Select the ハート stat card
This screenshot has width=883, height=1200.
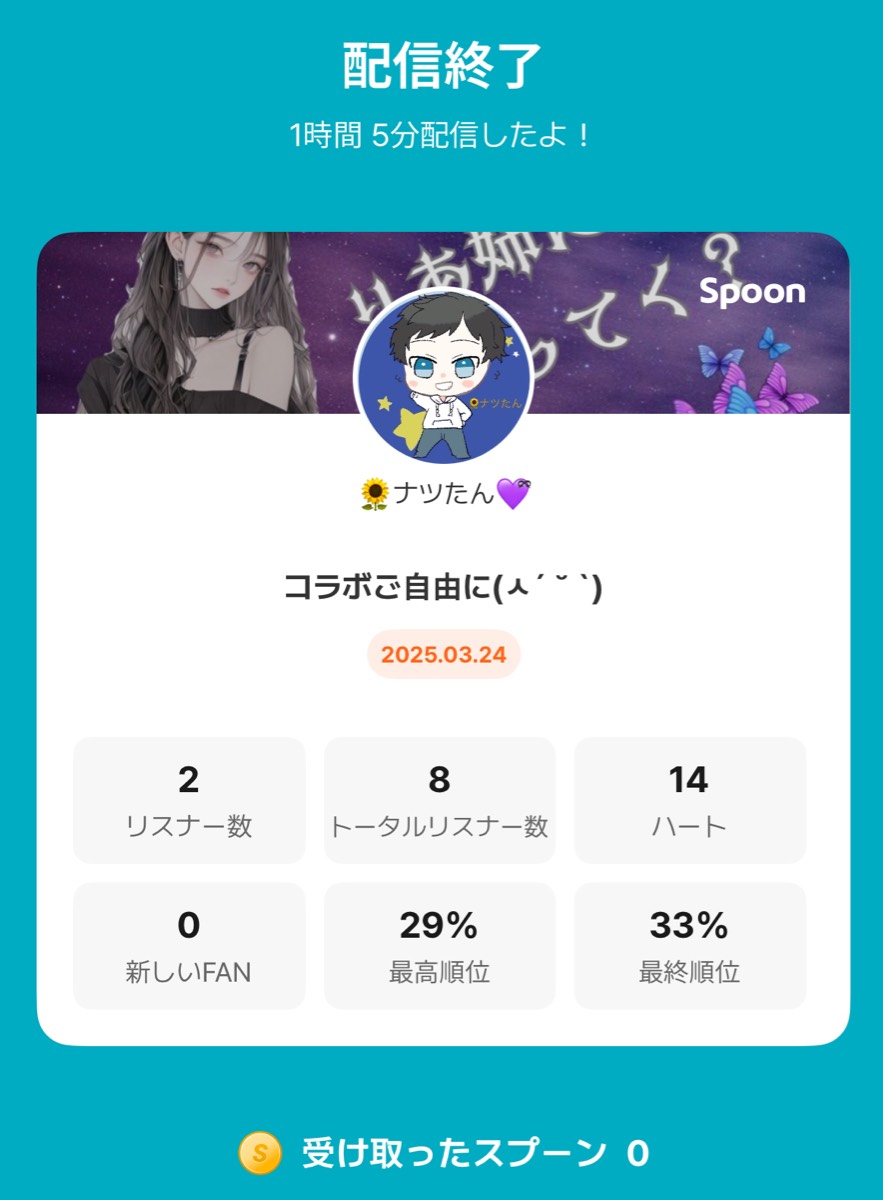(690, 799)
